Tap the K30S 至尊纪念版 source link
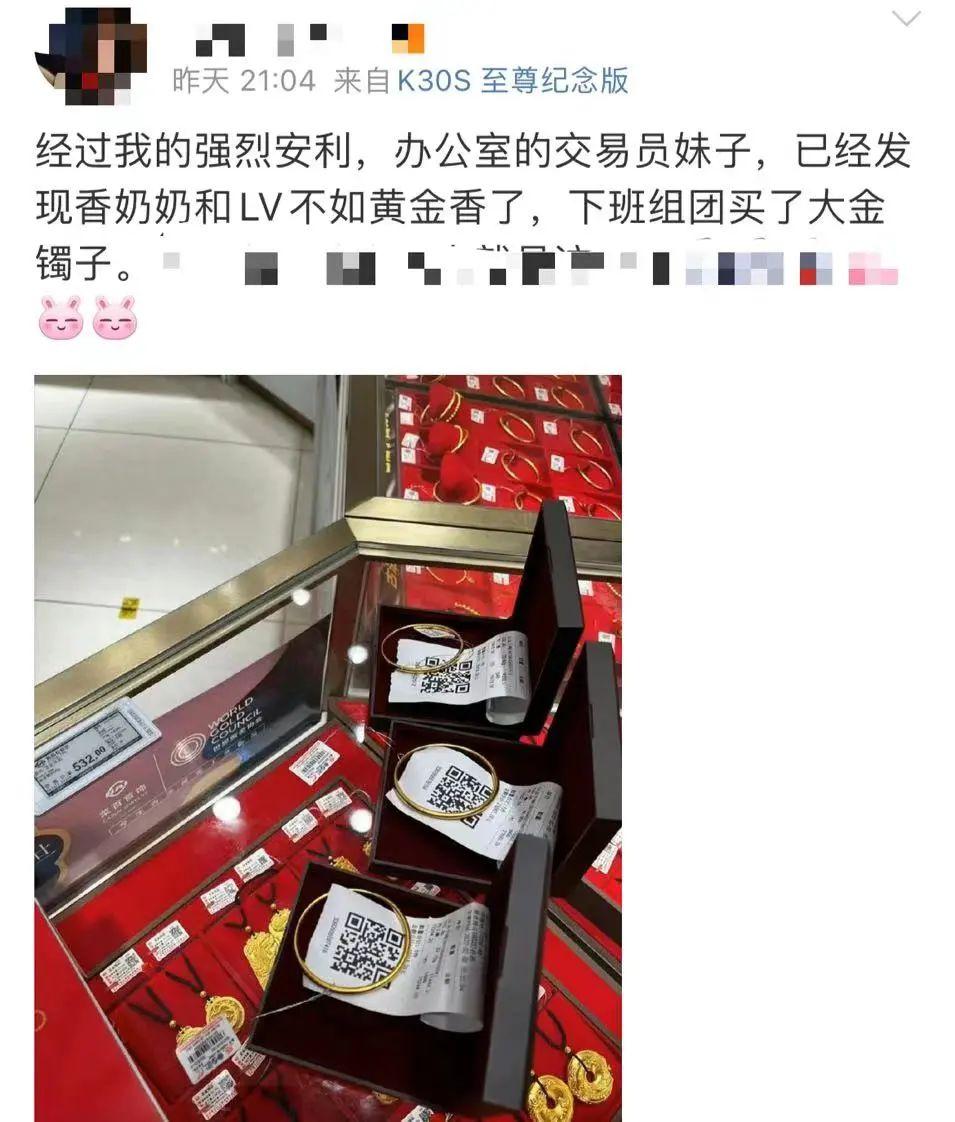 point(513,80)
